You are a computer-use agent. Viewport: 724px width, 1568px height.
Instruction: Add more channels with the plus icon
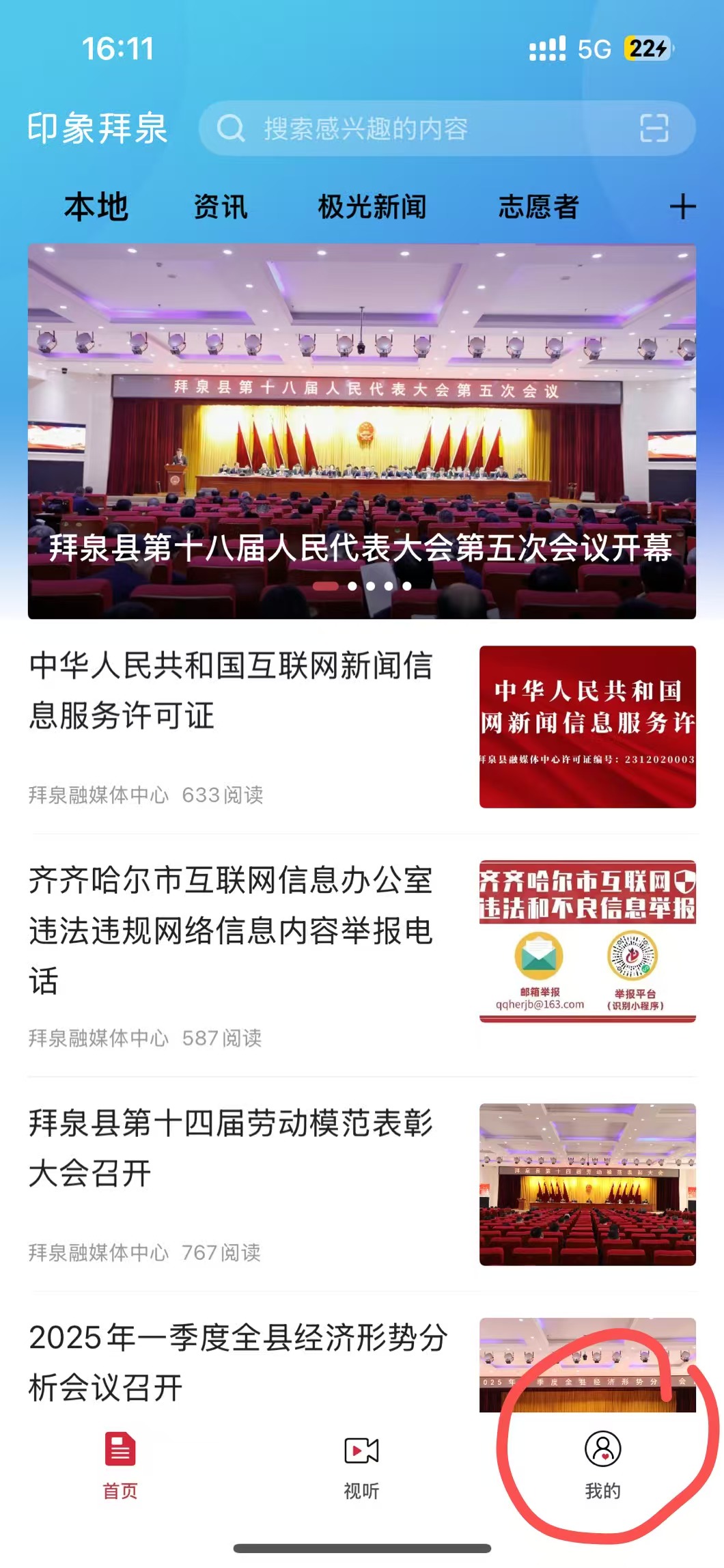682,206
